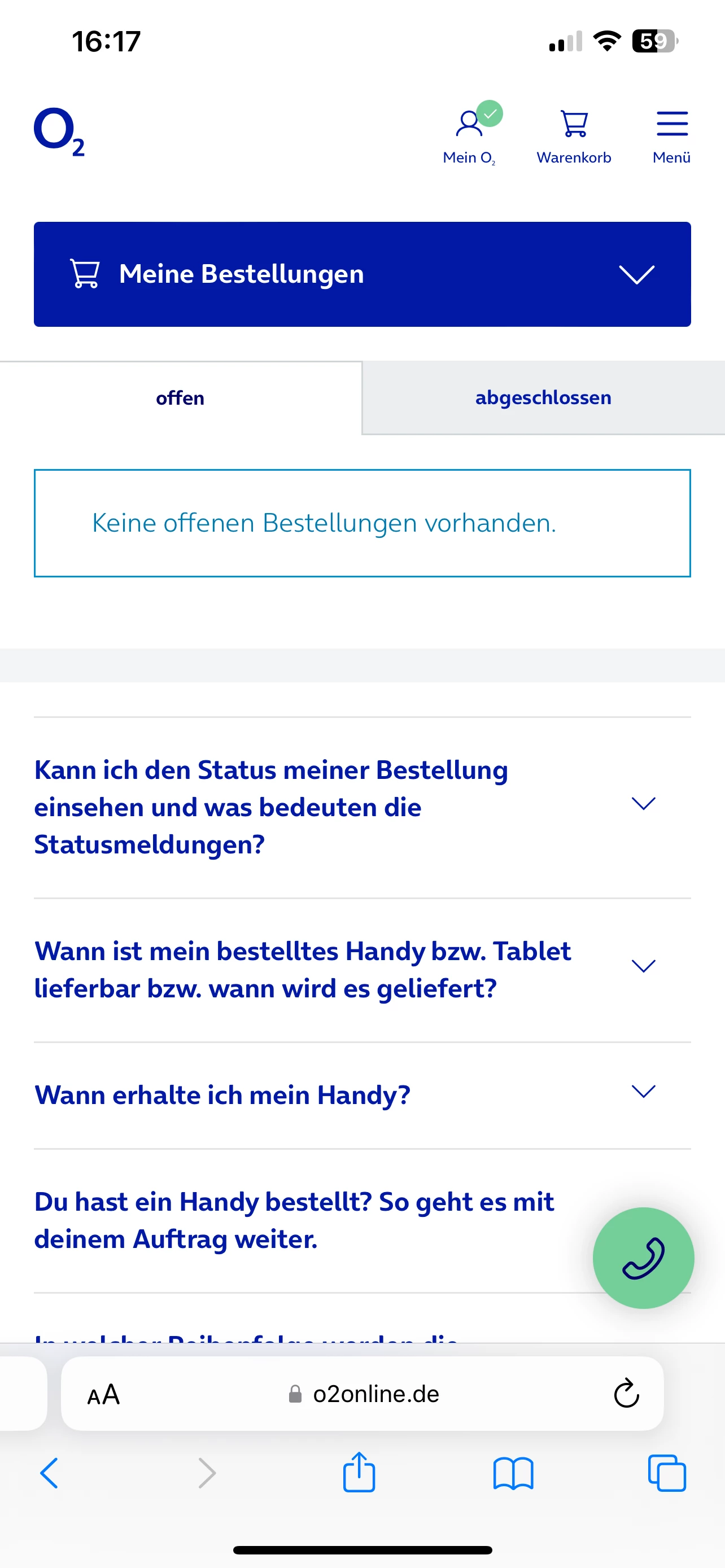Screen dimensions: 725x1568
Task: Open Safari bookmarks
Action: [513, 1474]
